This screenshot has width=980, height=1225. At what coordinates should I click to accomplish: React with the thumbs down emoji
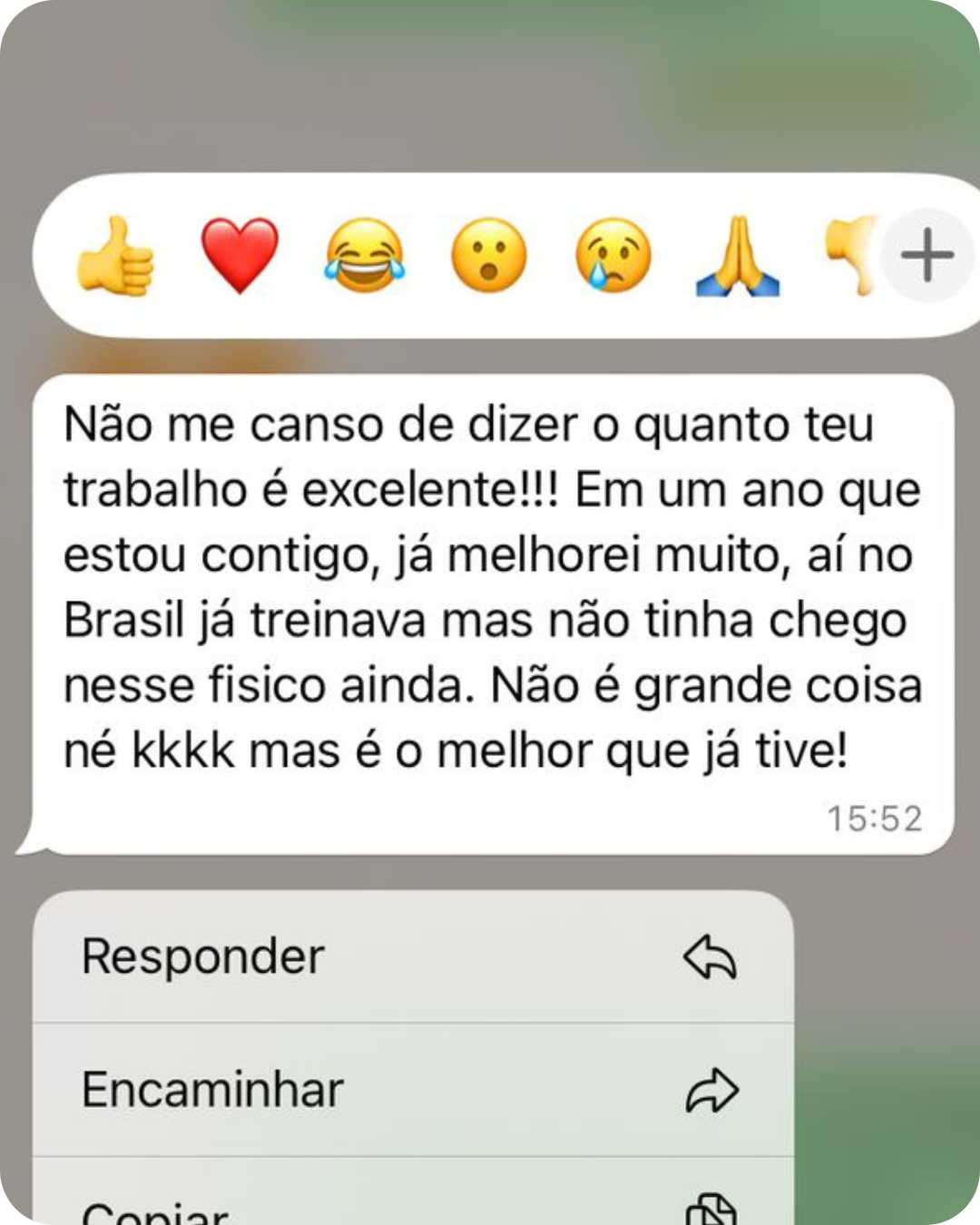pos(851,254)
